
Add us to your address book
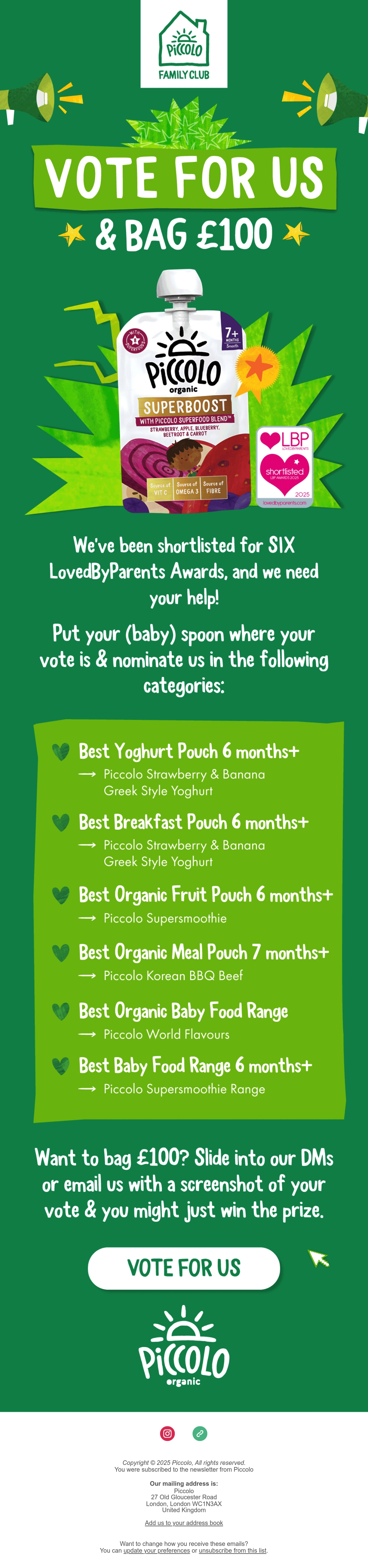184,1522
